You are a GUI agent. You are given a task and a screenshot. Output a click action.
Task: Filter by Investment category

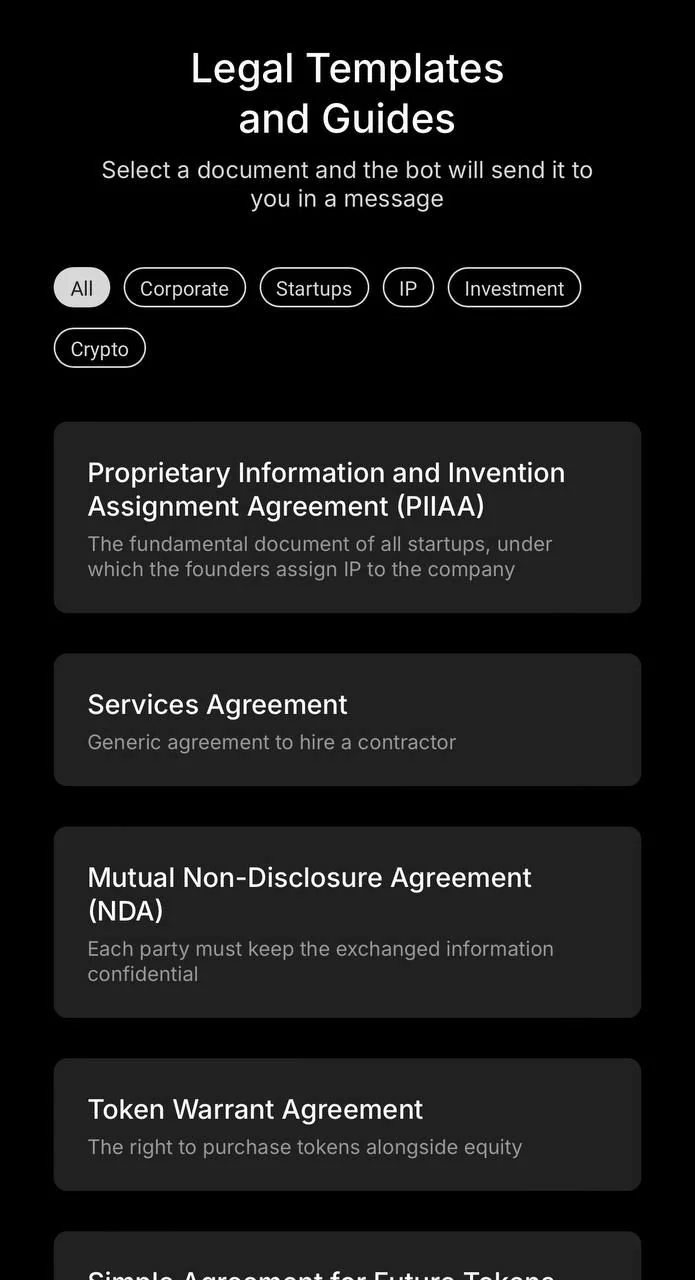pyautogui.click(x=514, y=288)
